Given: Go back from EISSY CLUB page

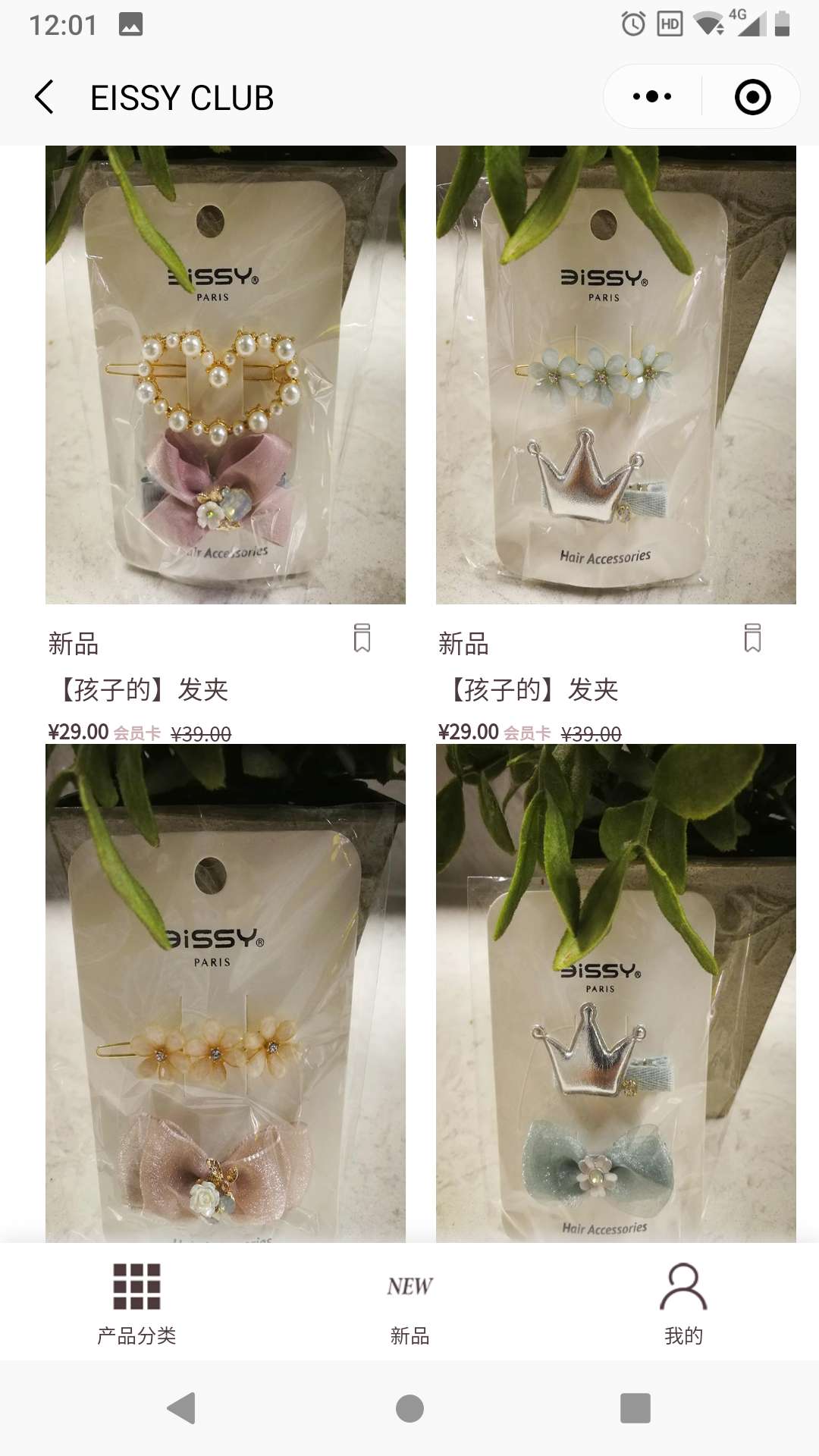Looking at the screenshot, I should [45, 98].
